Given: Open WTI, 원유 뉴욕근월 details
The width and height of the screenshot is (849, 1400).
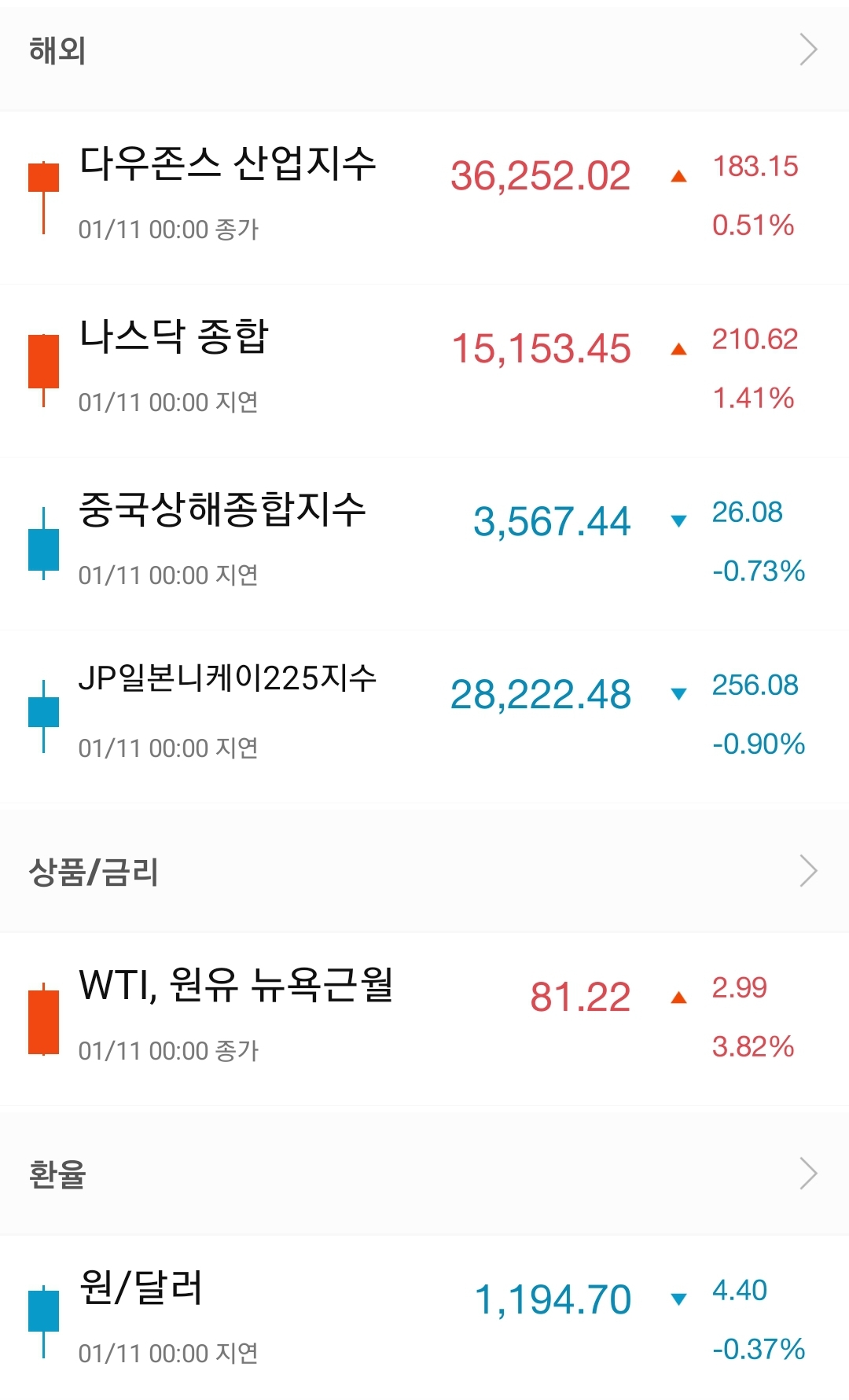Looking at the screenshot, I should point(424,1019).
